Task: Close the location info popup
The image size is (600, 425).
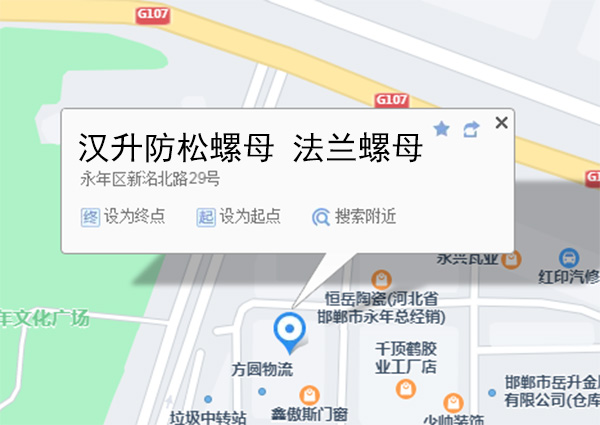Action: [x=502, y=122]
